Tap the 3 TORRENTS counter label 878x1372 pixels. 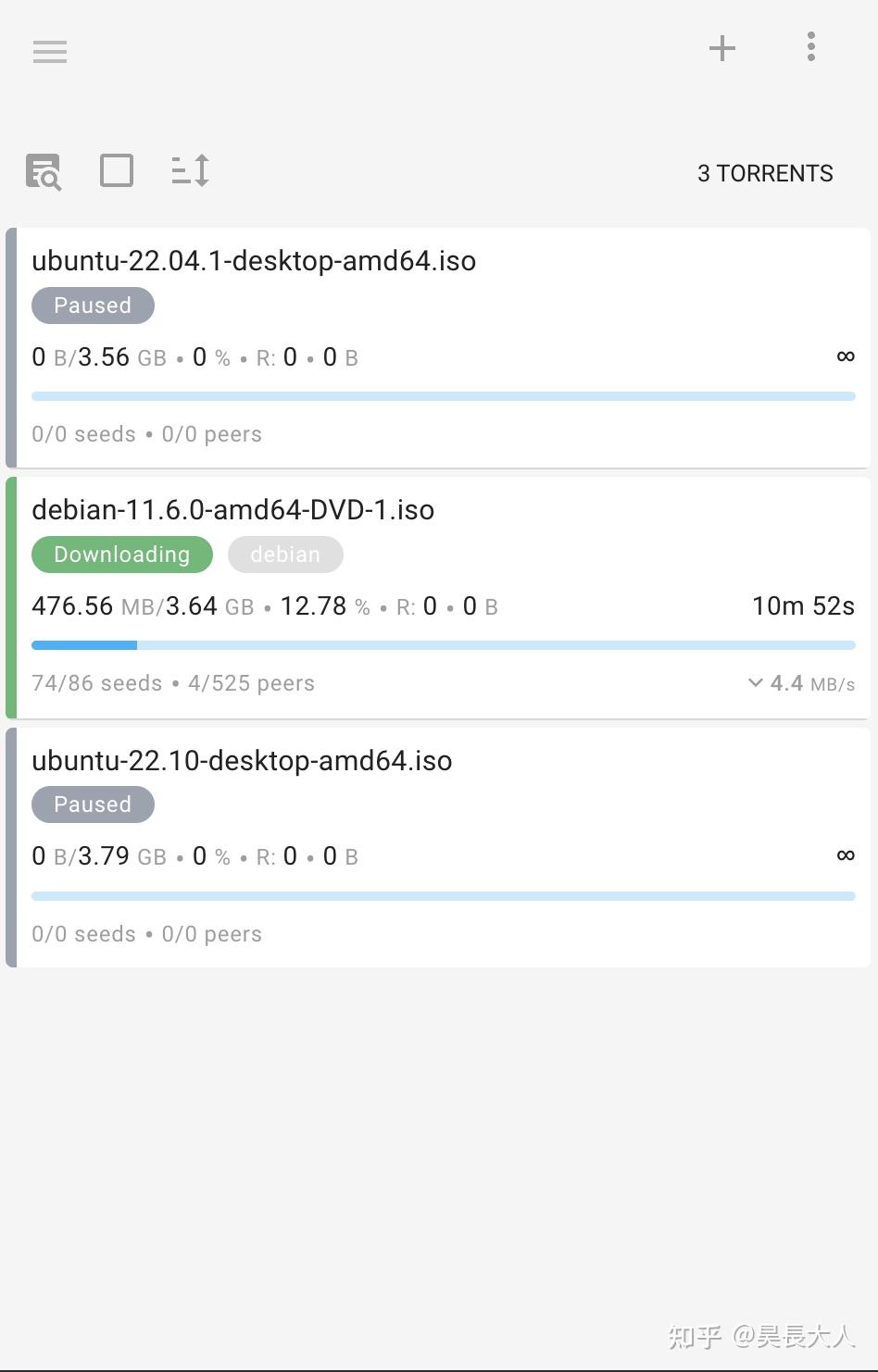(x=765, y=173)
